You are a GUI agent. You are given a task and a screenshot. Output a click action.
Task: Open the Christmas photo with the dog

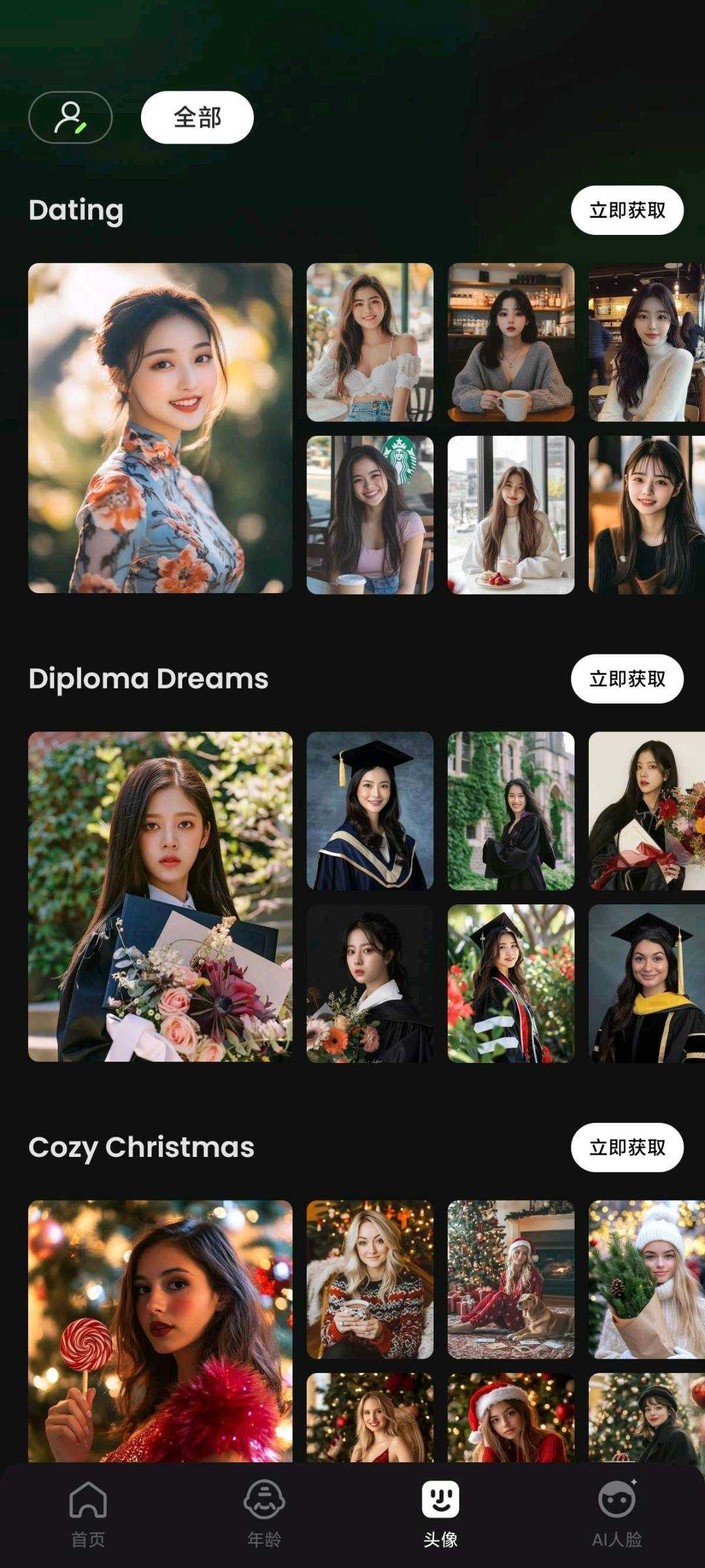(510, 1279)
